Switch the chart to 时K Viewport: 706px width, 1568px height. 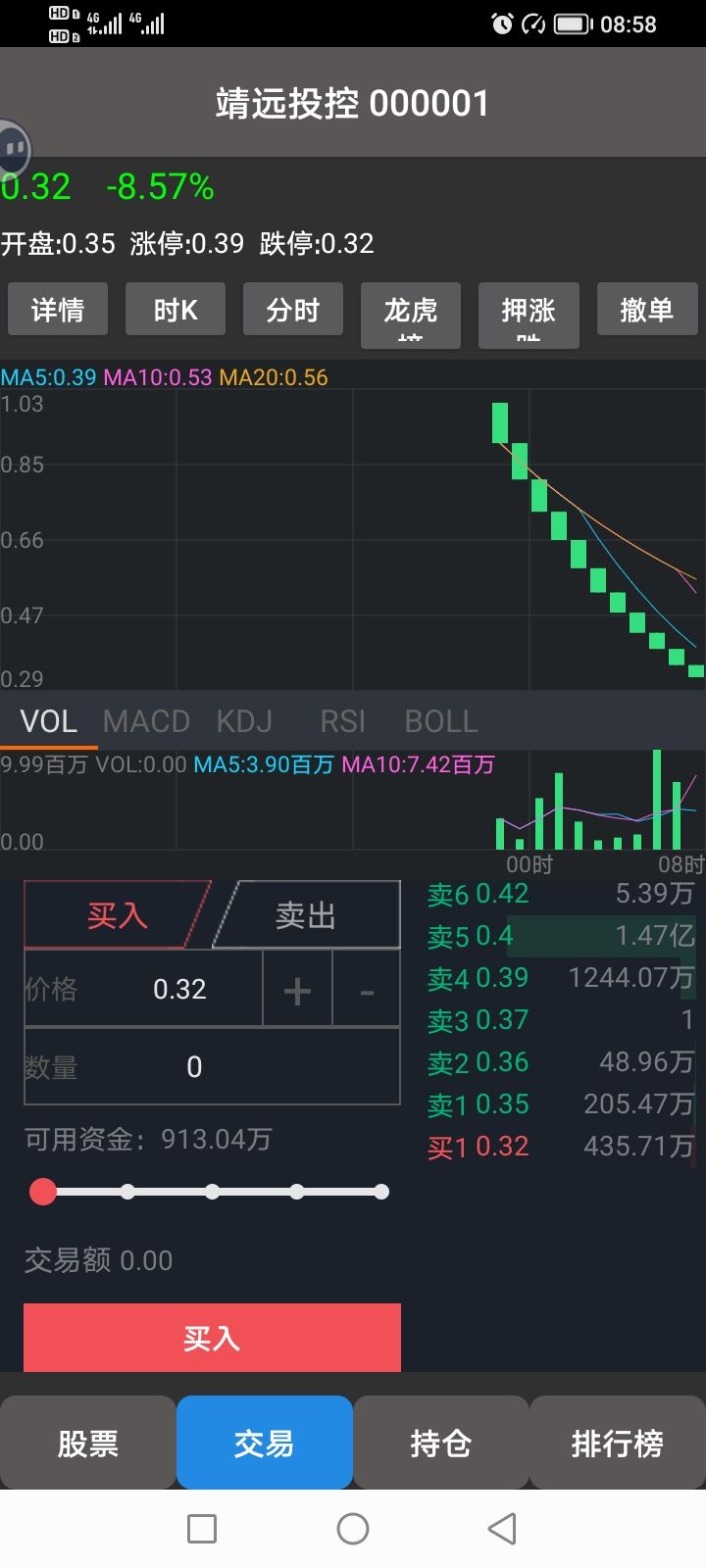176,311
